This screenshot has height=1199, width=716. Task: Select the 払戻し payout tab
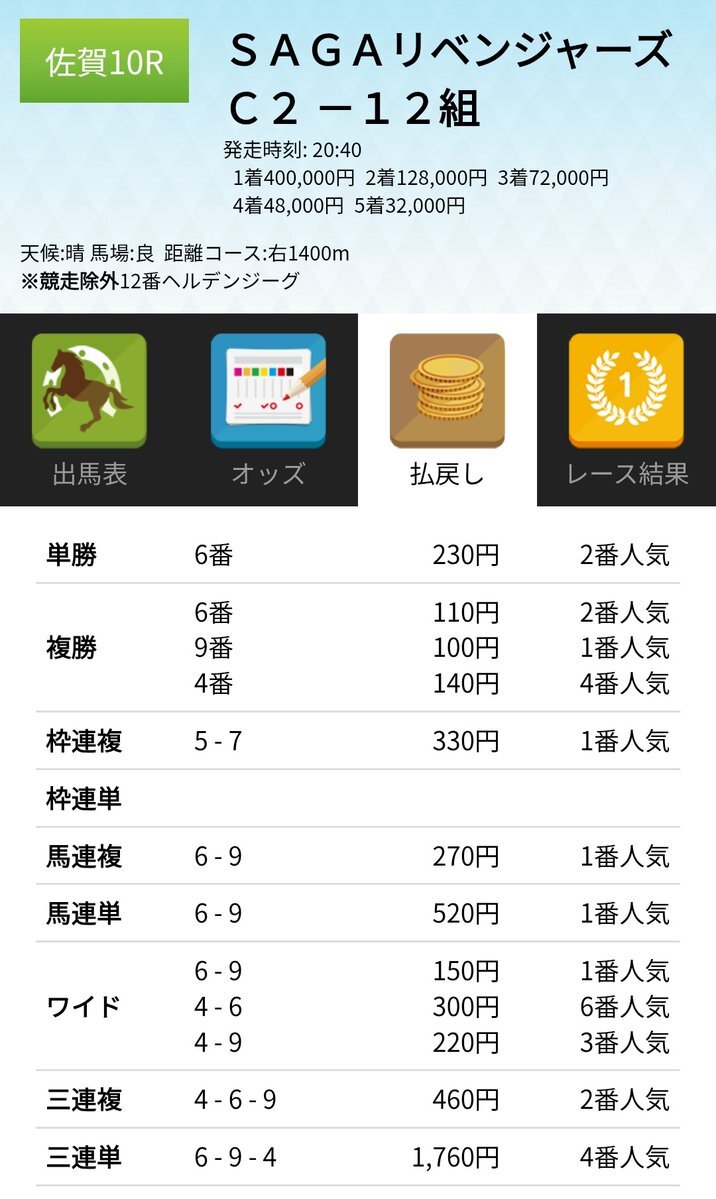448,410
